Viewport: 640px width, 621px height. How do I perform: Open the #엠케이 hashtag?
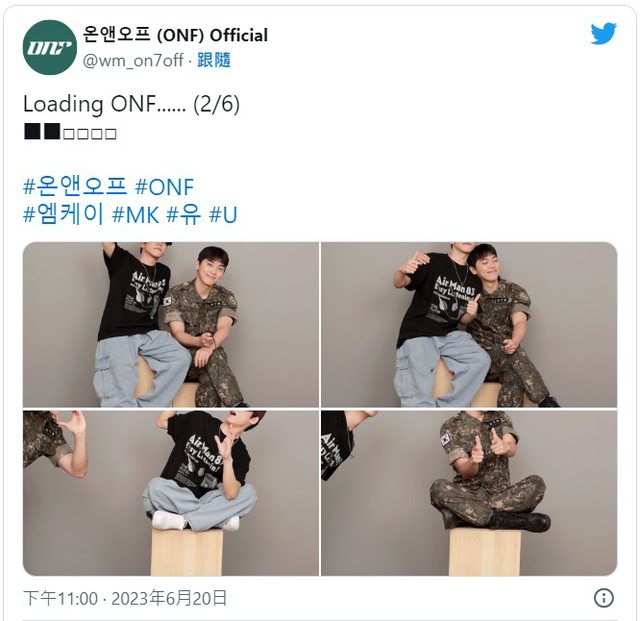(63, 214)
